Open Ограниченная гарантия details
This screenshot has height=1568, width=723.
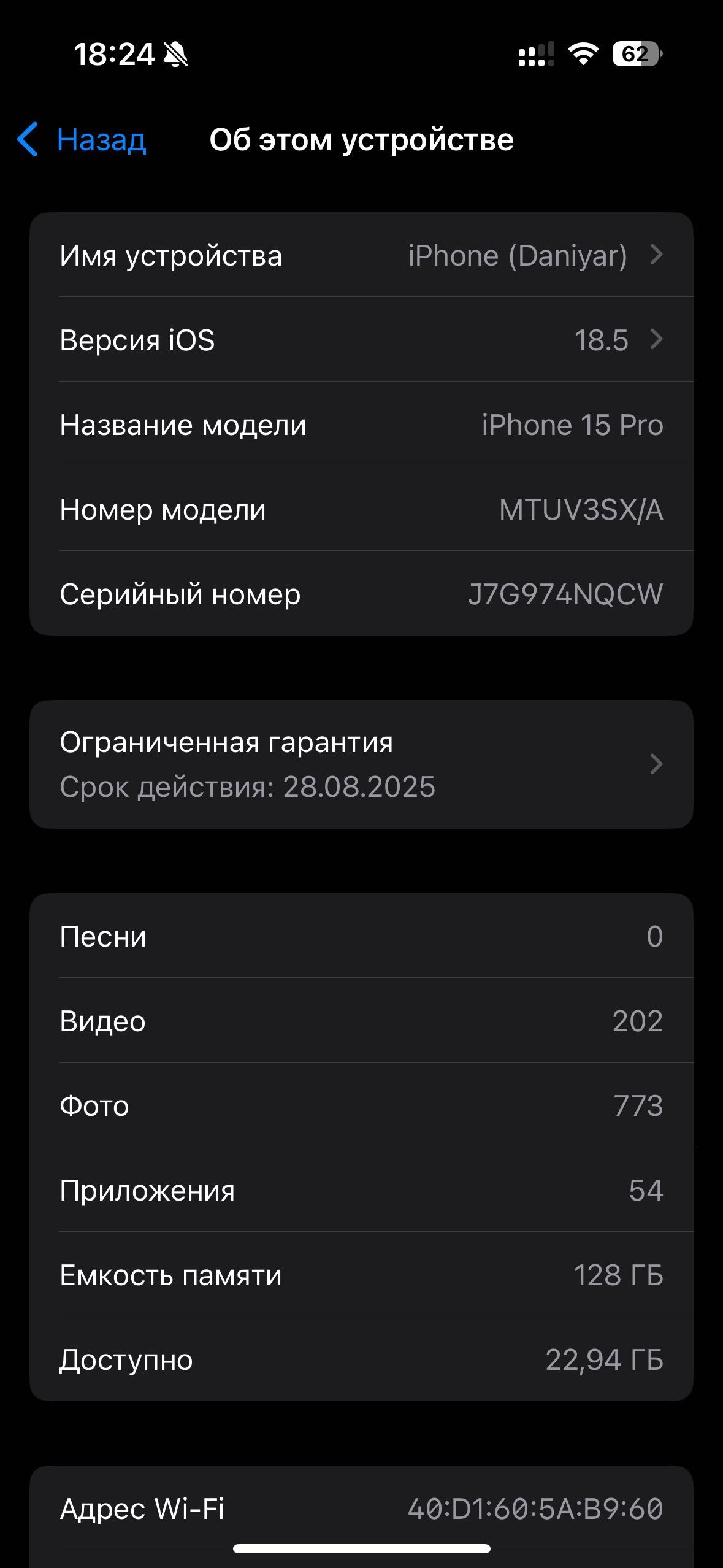[x=361, y=764]
